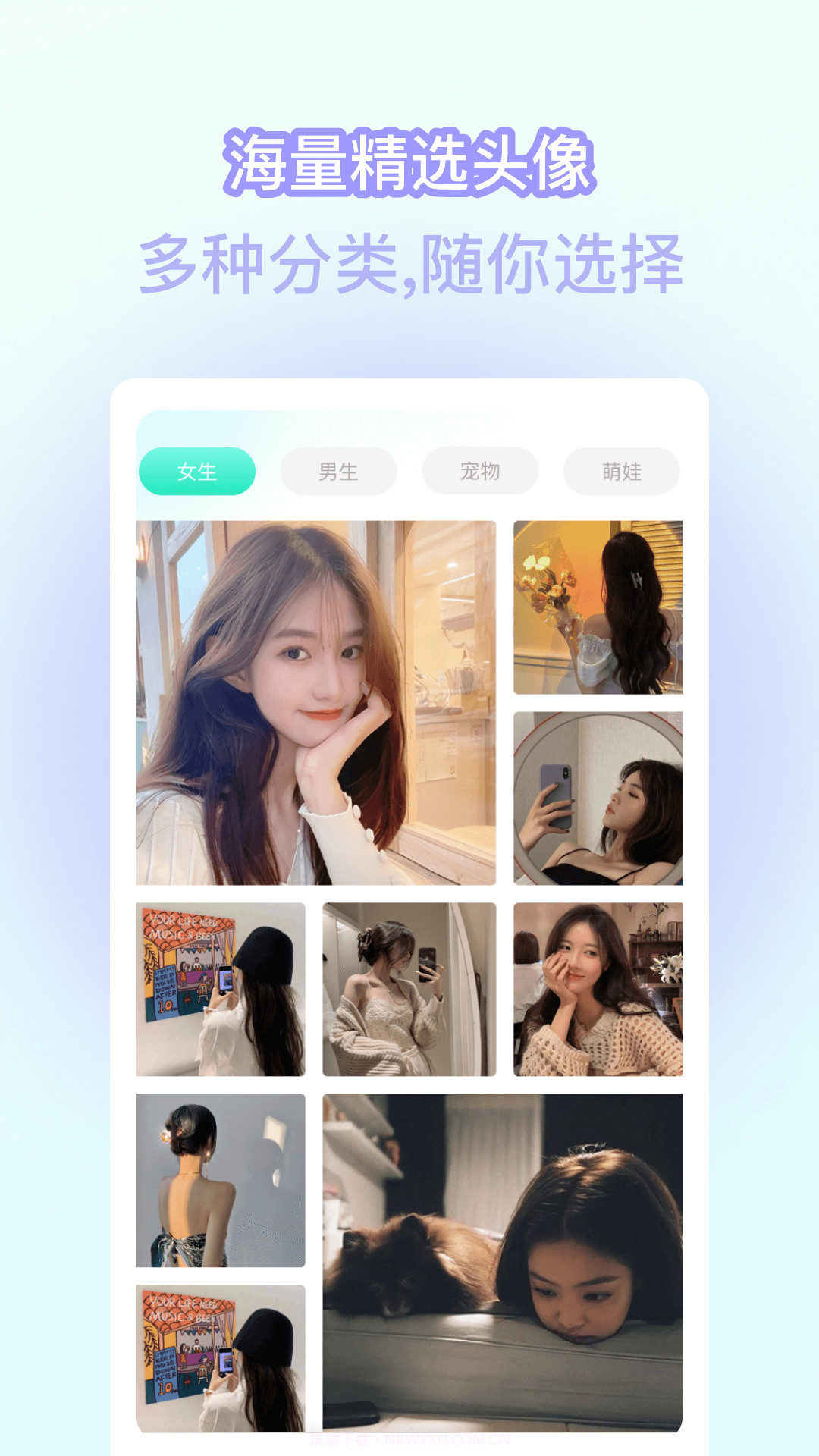Click the 多种分类,随你选择 subtitle text

click(409, 262)
